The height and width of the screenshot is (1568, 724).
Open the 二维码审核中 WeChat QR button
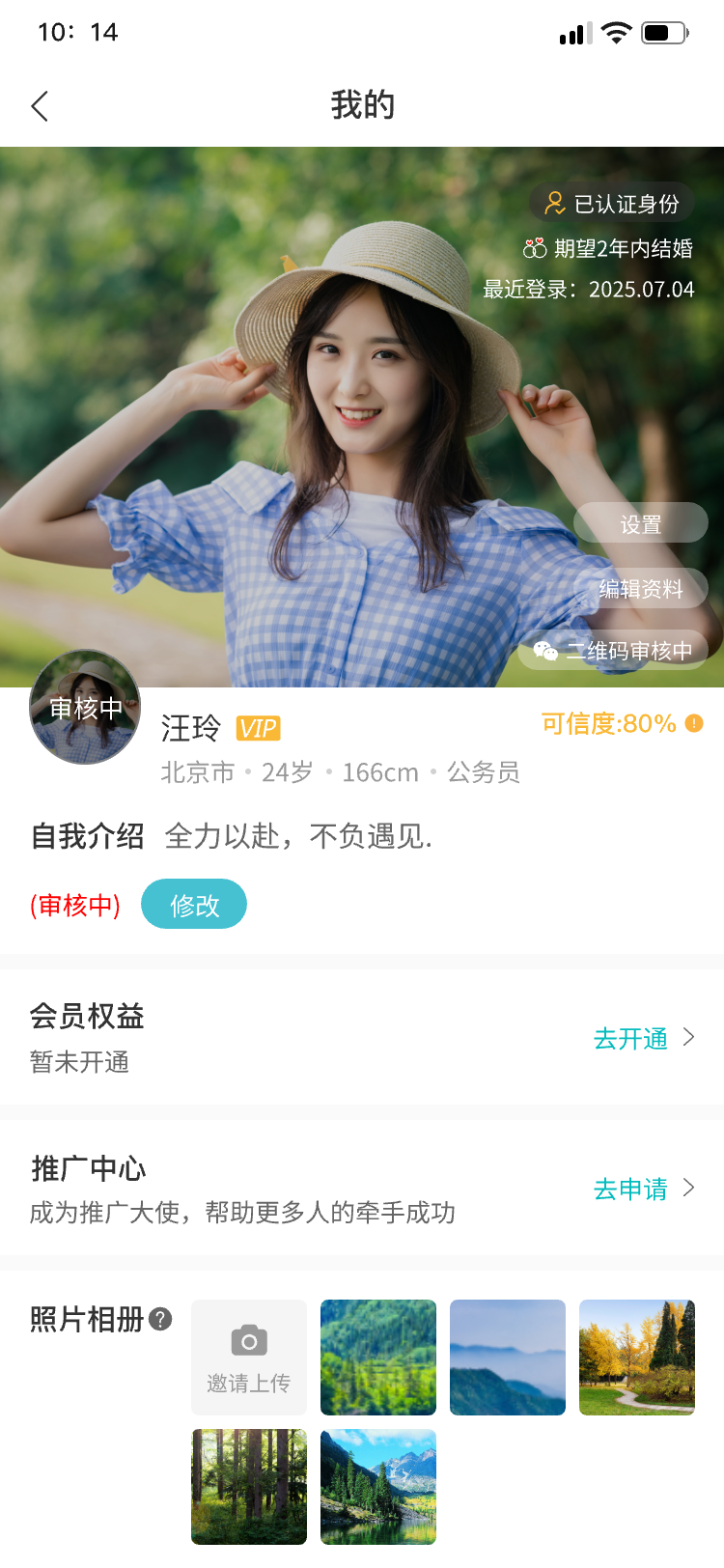pos(614,651)
